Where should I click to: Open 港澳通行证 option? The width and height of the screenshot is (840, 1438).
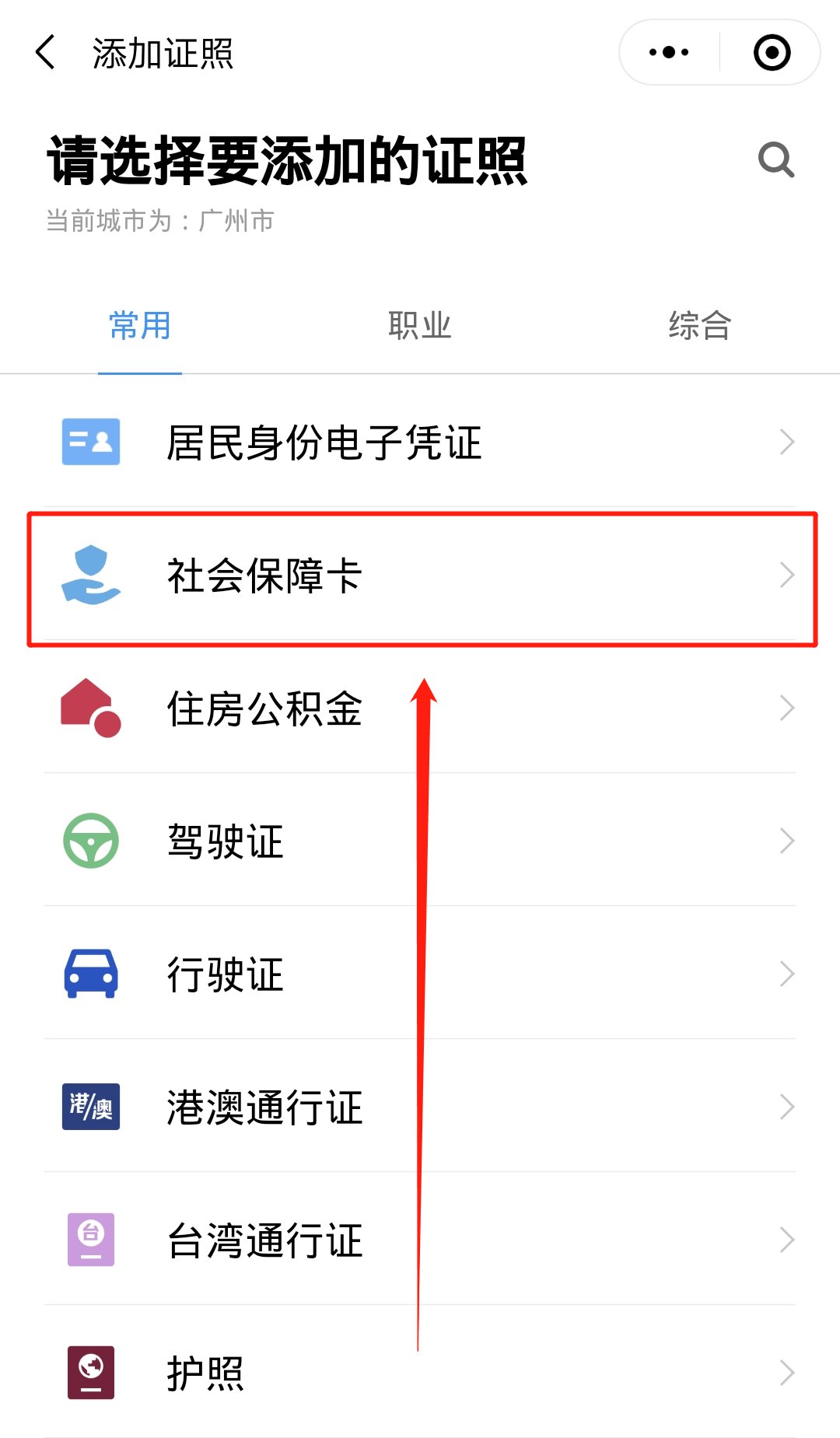420,1107
